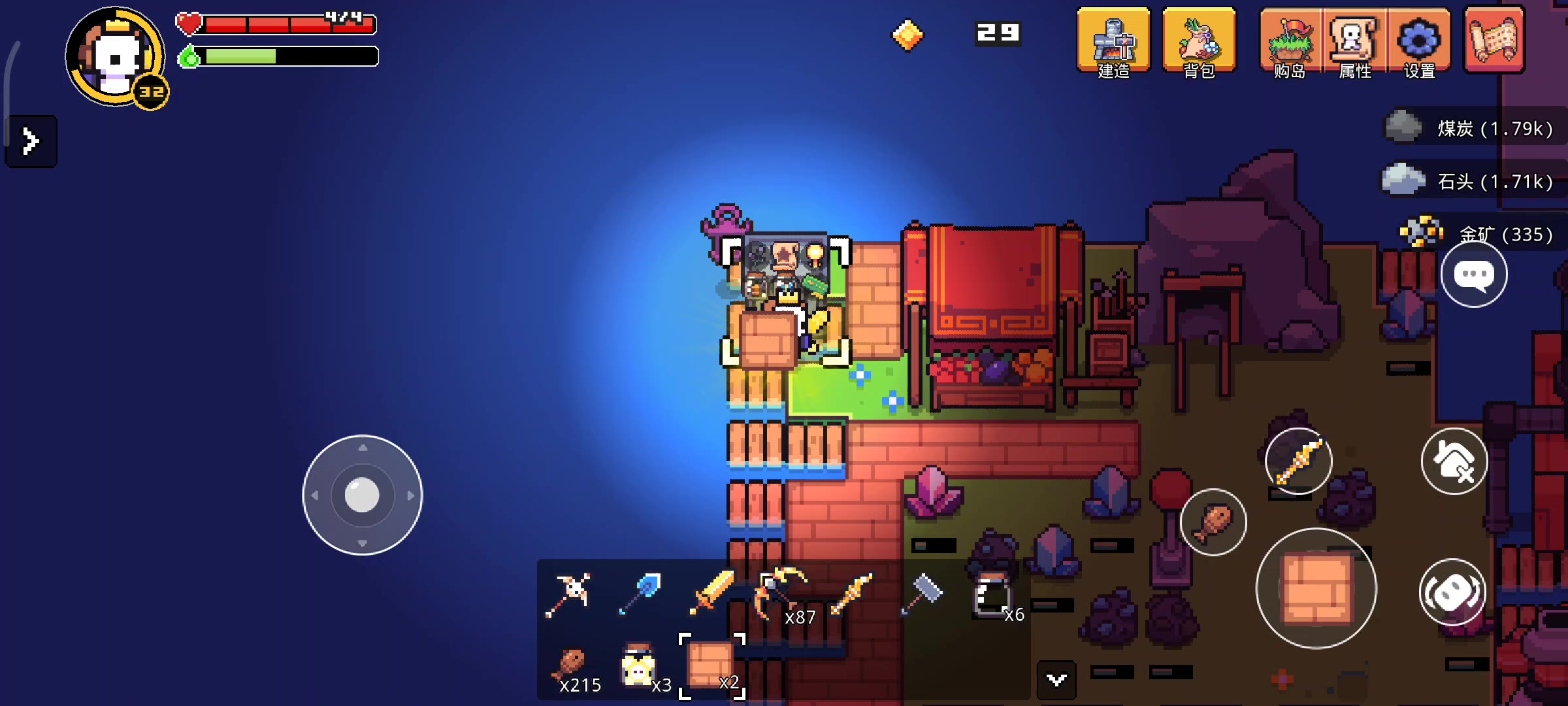The image size is (1568, 706).
Task: Select the cooked fish x215 item
Action: (x=570, y=667)
